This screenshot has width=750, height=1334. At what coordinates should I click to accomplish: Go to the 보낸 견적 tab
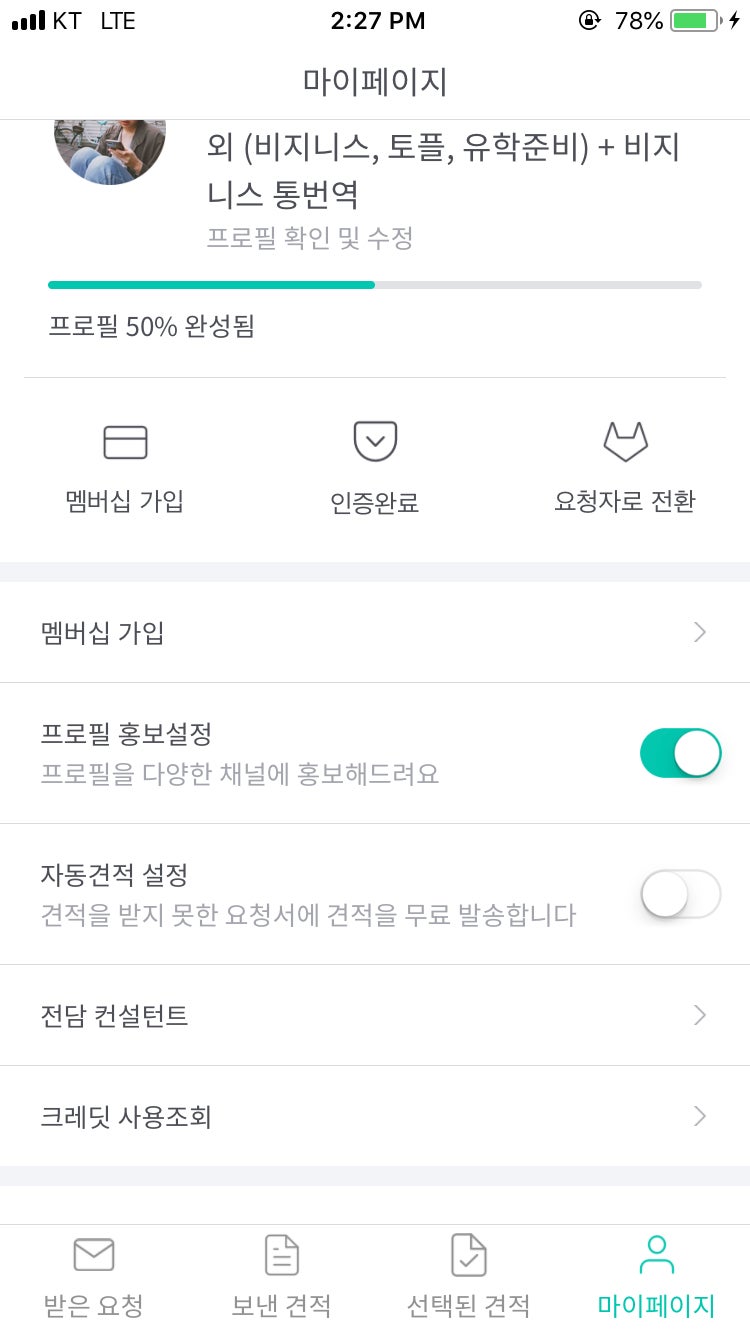pyautogui.click(x=281, y=1278)
